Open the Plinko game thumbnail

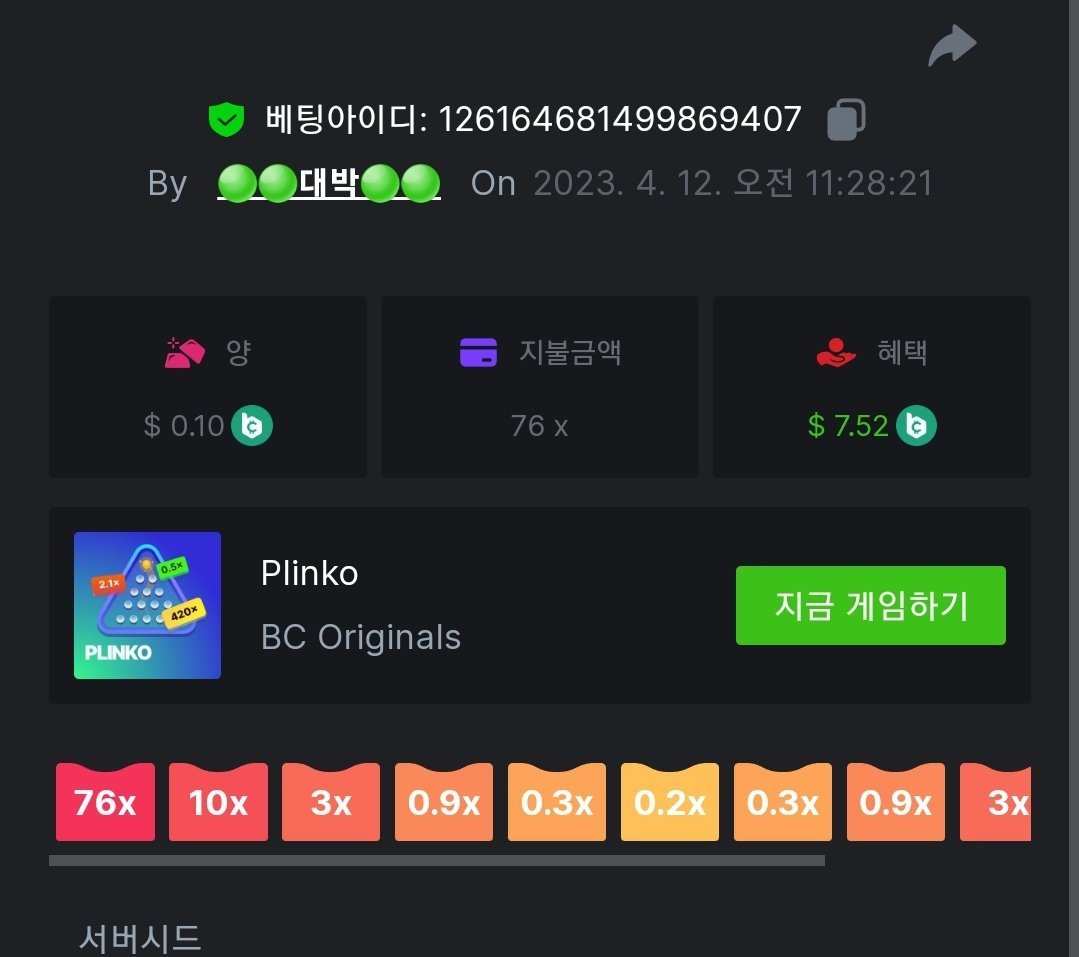[147, 605]
